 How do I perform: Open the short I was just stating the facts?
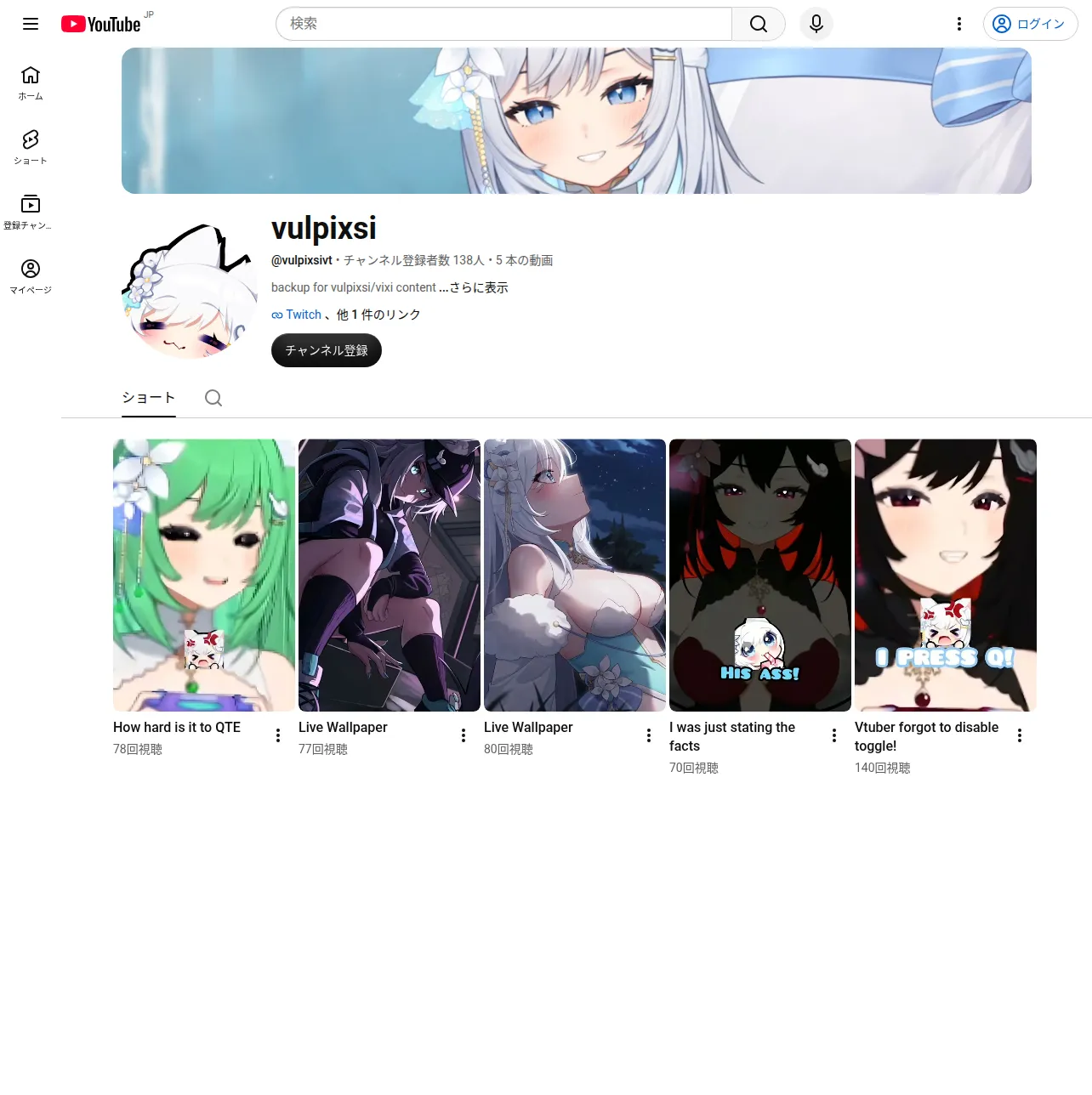coord(760,576)
